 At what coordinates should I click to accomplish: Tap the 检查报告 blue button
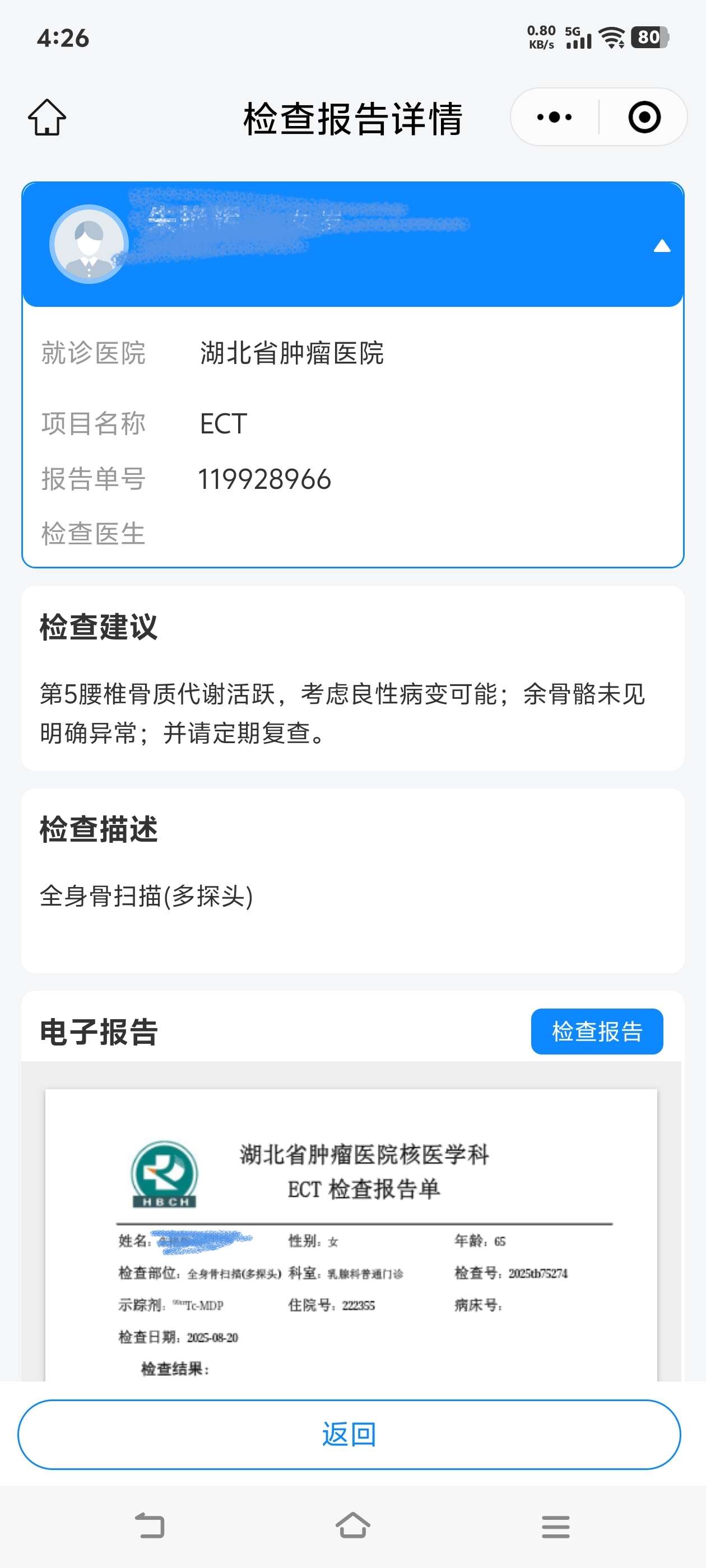(596, 1032)
